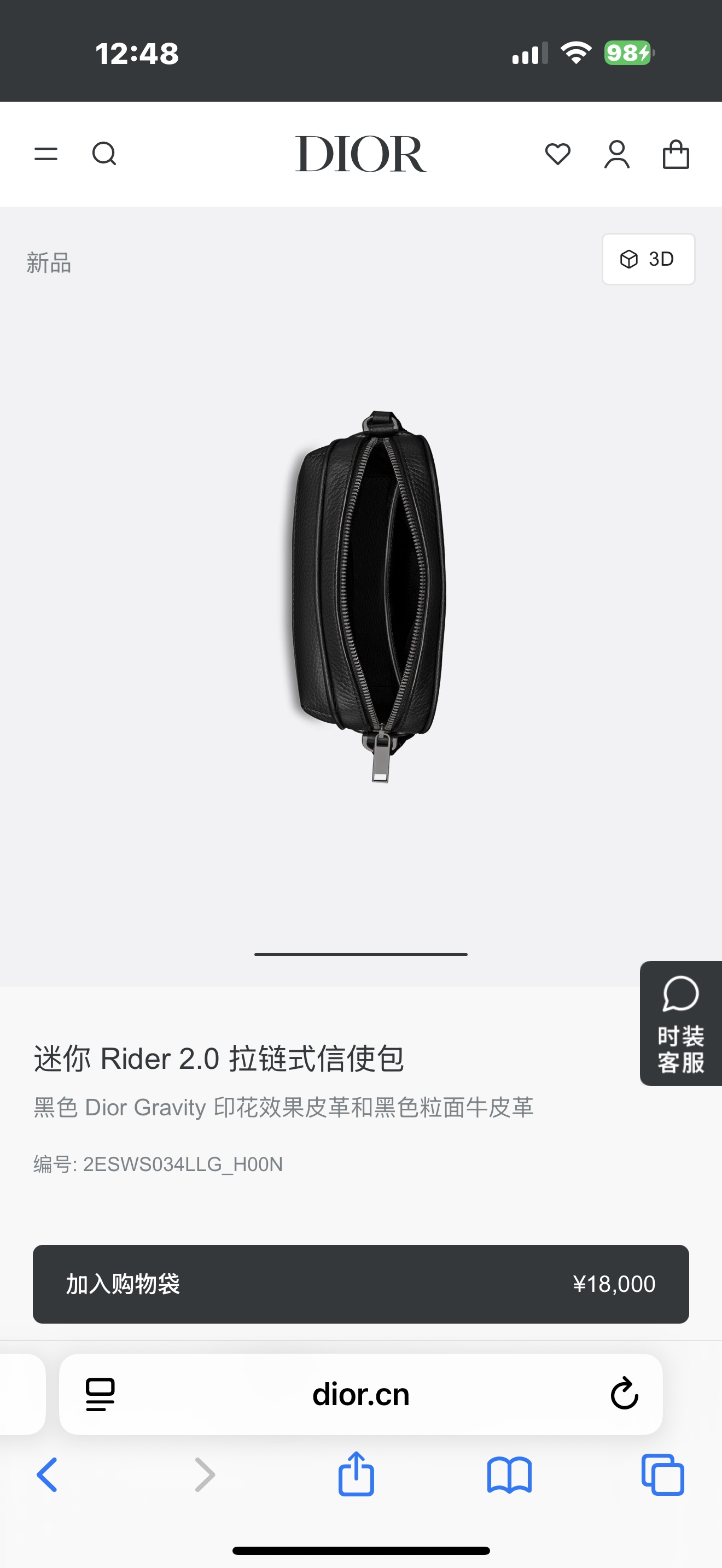Reload the page
This screenshot has height=1568, width=722.
[x=624, y=1394]
